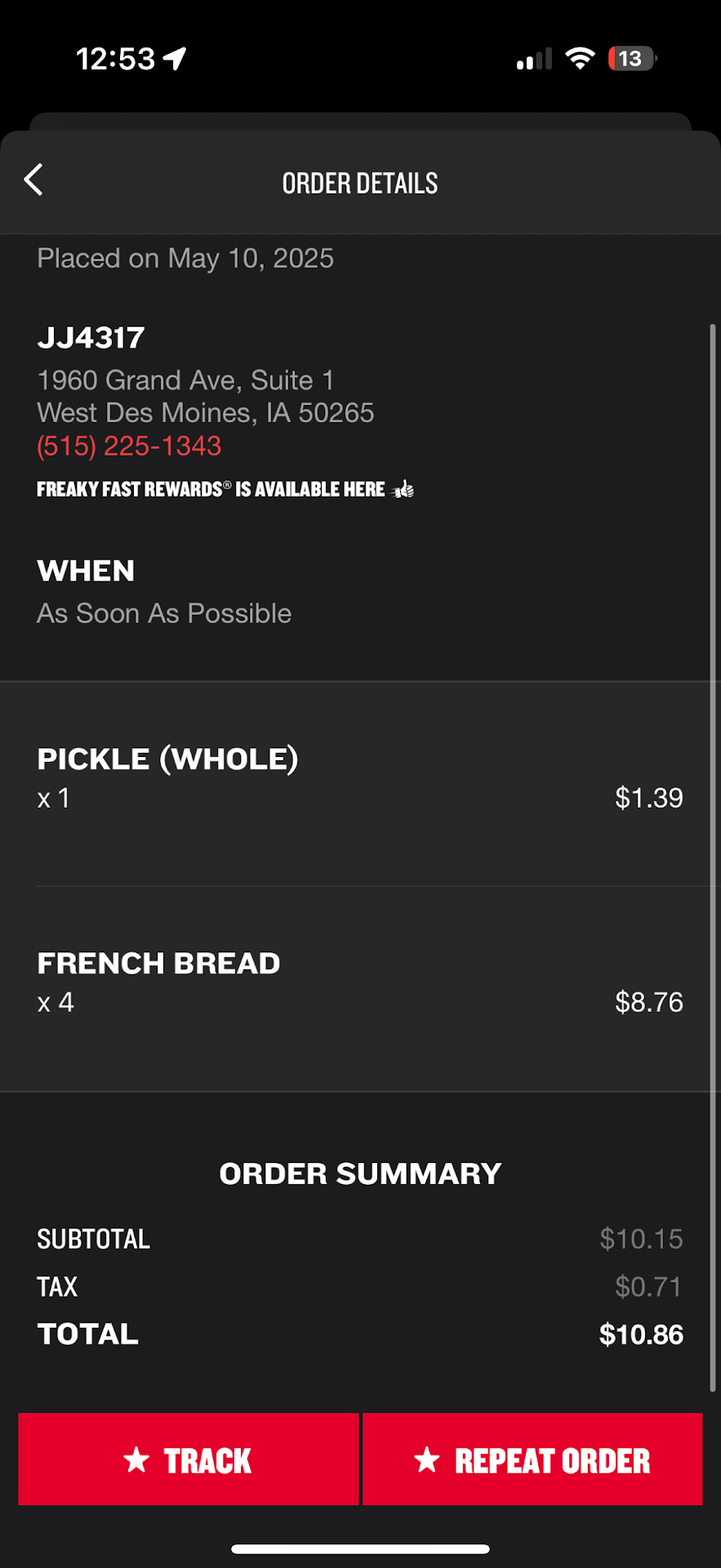
Task: Call the store at (515) 225-1343
Action: (129, 447)
